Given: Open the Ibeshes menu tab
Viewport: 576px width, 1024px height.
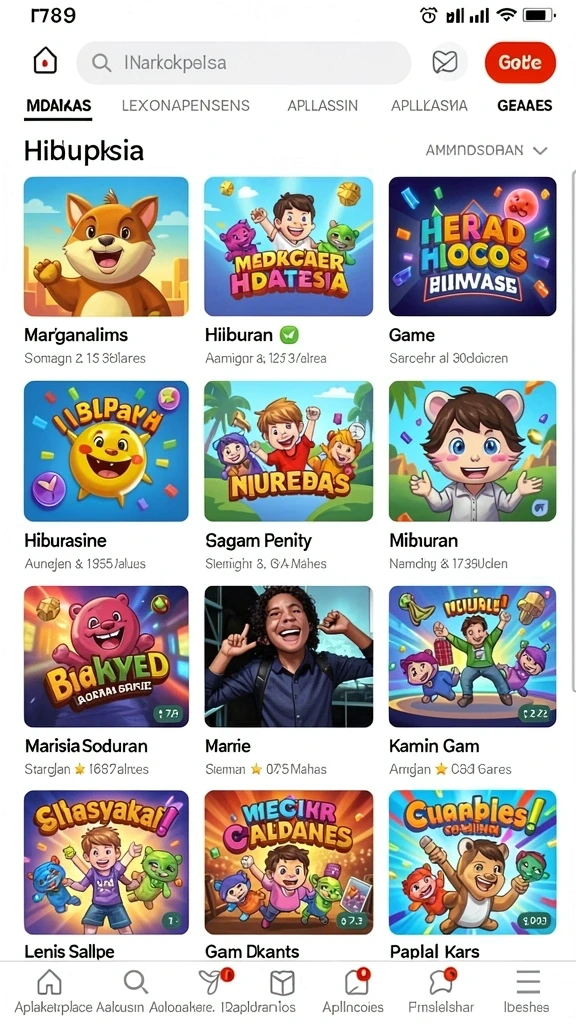Looking at the screenshot, I should coord(526,991).
